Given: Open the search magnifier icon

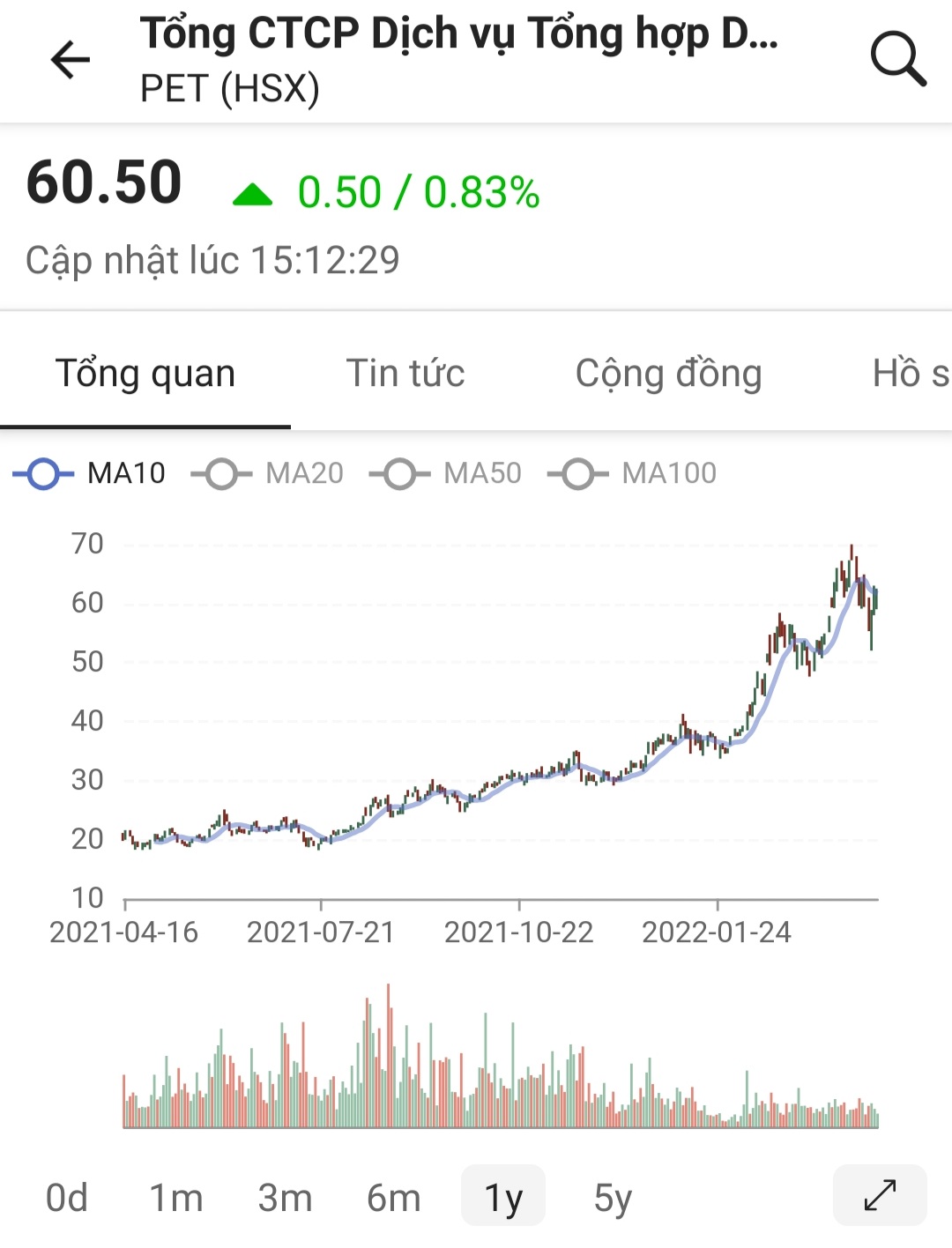Looking at the screenshot, I should [897, 60].
